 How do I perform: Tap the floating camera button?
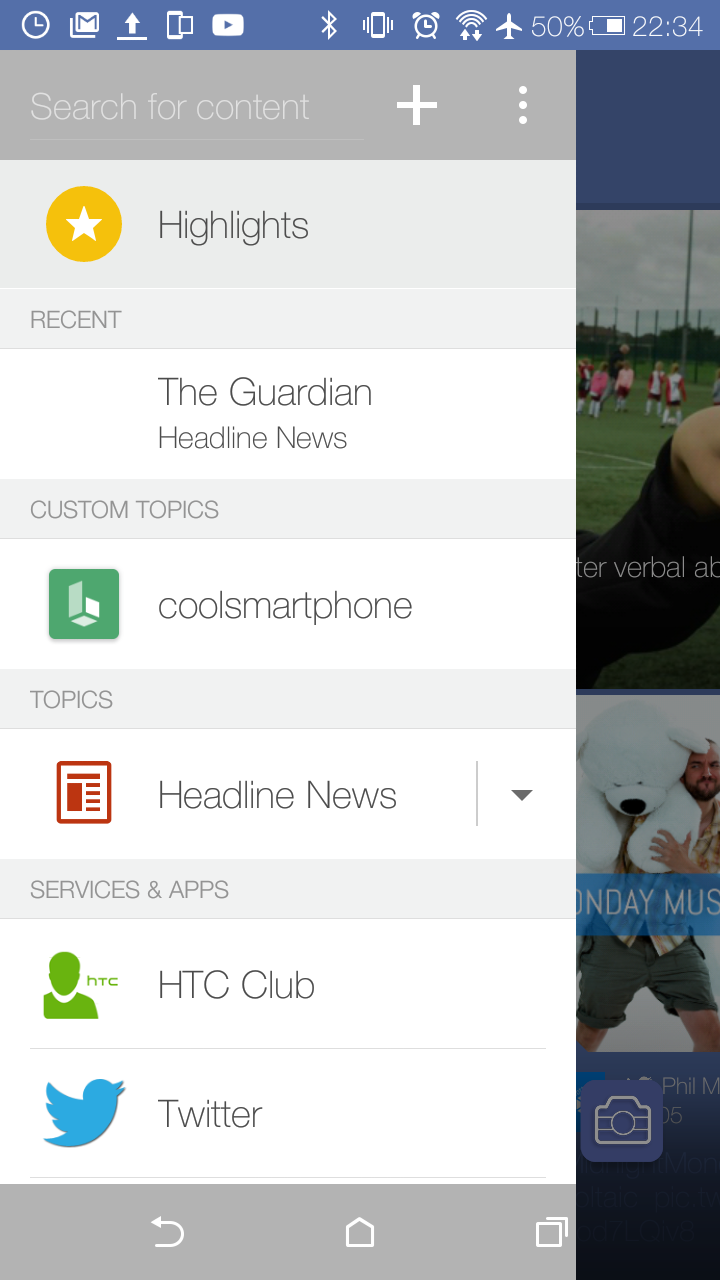click(622, 1121)
